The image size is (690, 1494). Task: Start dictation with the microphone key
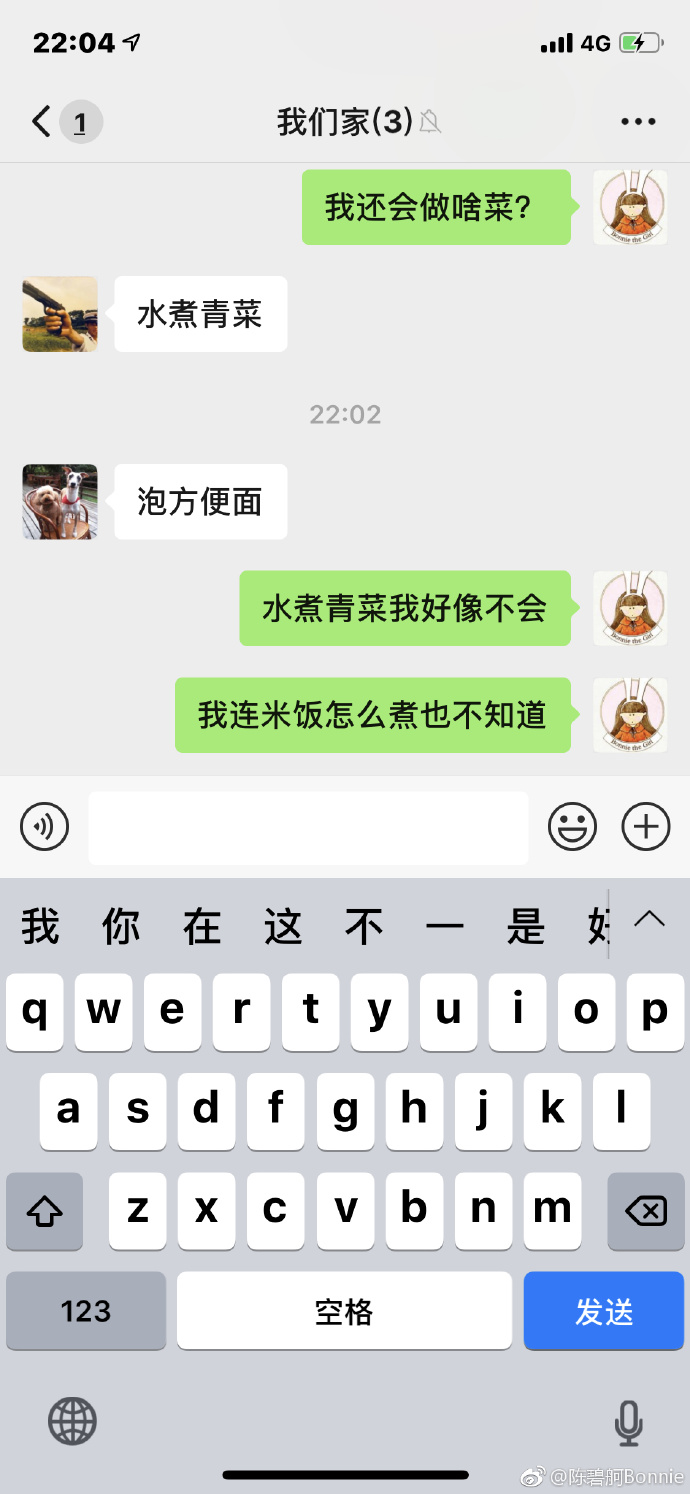pos(628,1421)
